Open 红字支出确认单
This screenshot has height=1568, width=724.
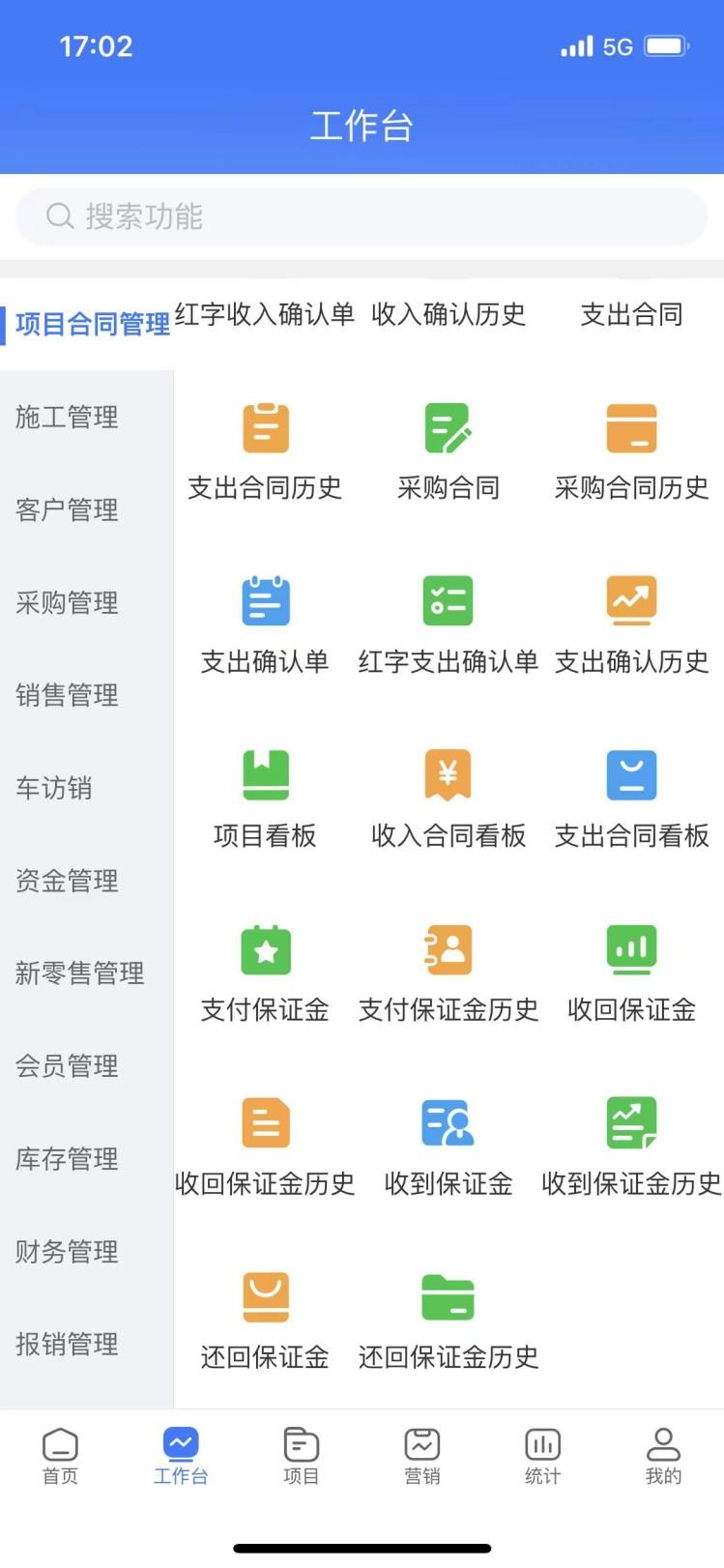pyautogui.click(x=448, y=624)
